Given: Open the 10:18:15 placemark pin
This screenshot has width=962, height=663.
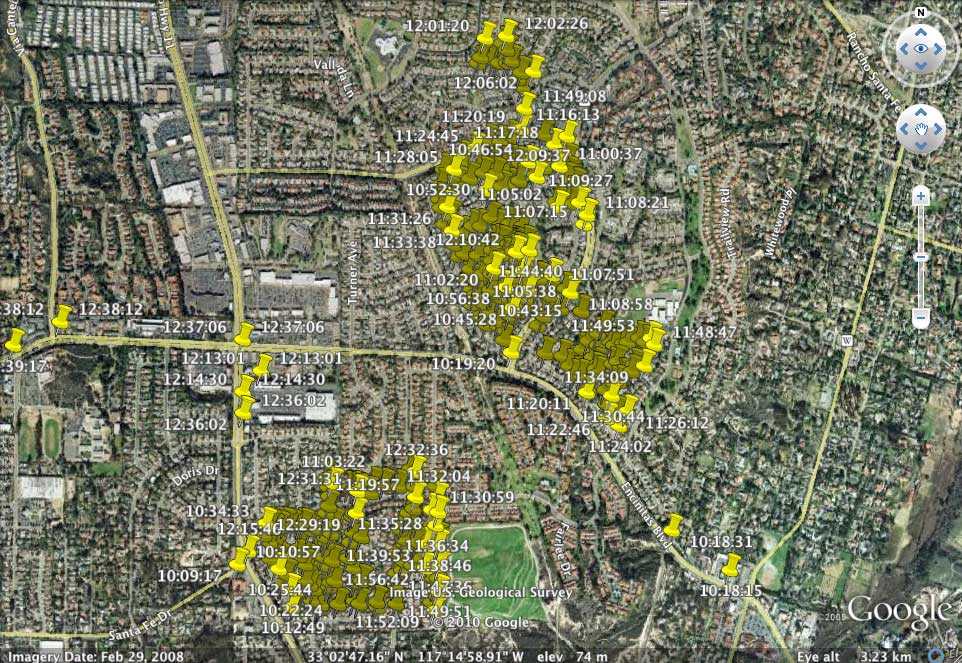Looking at the screenshot, I should (x=732, y=565).
